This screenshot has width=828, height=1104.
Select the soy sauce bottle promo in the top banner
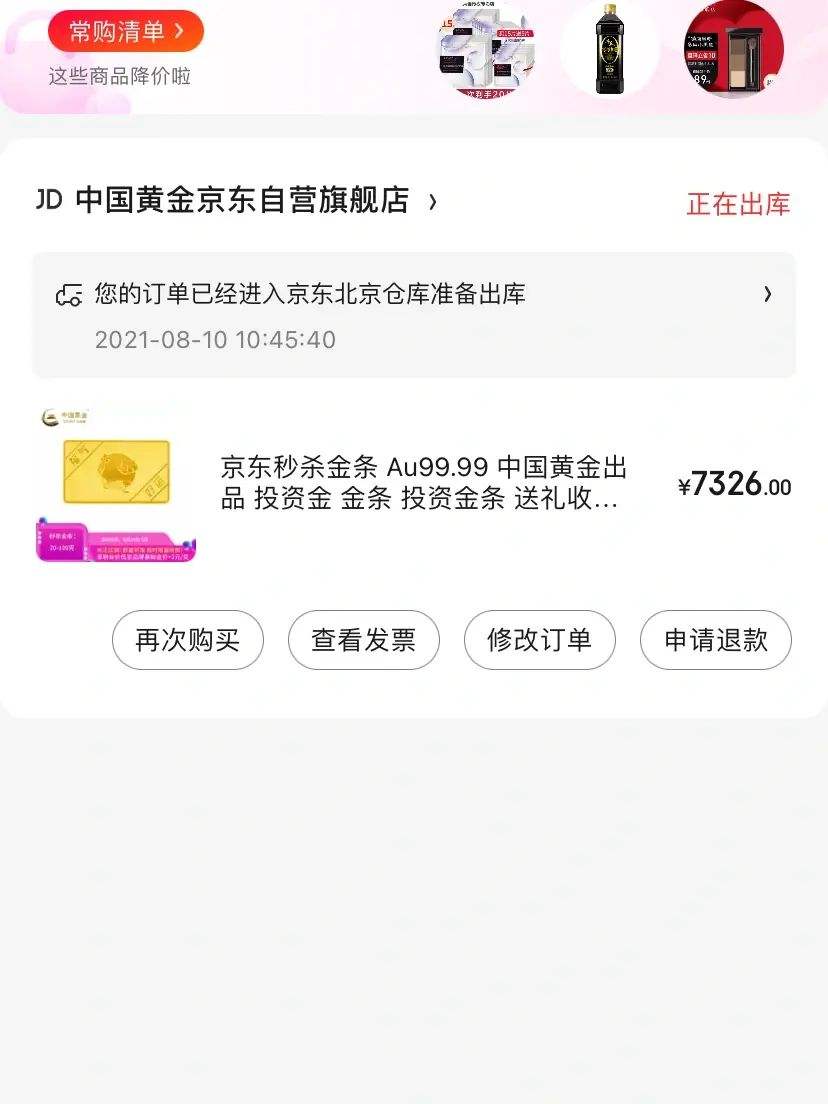[610, 51]
